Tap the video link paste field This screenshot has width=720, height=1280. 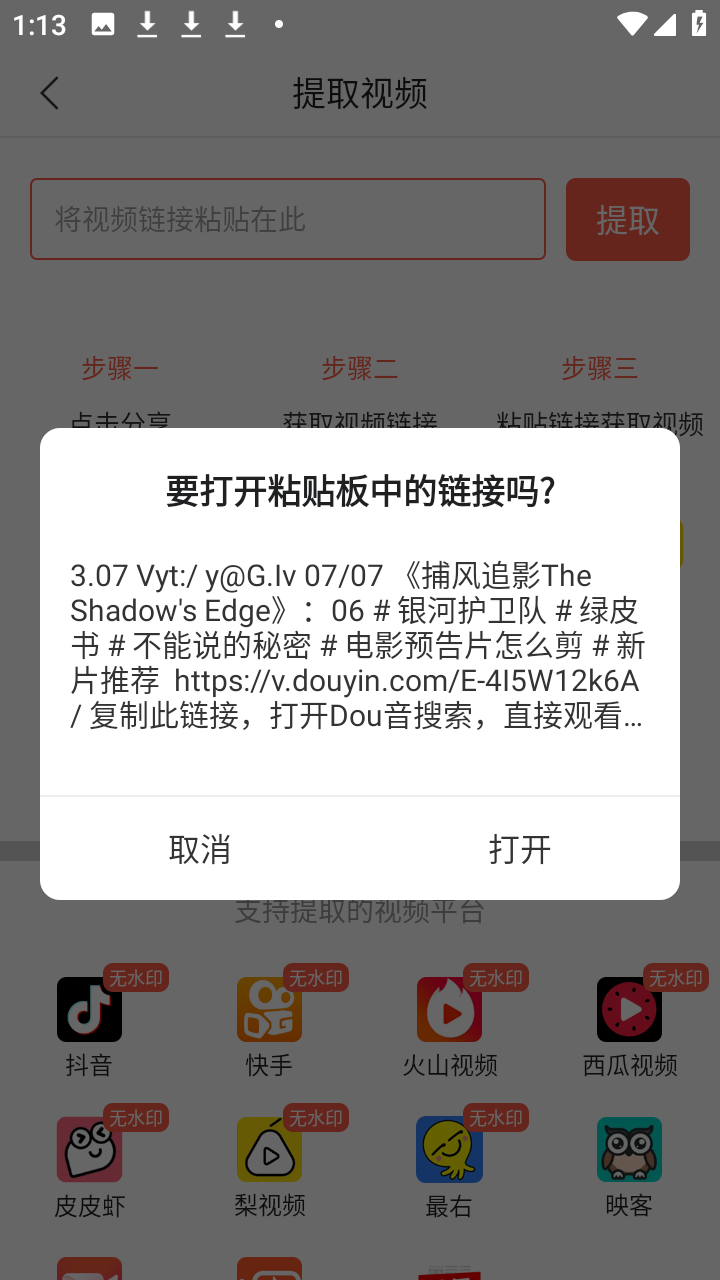[288, 219]
